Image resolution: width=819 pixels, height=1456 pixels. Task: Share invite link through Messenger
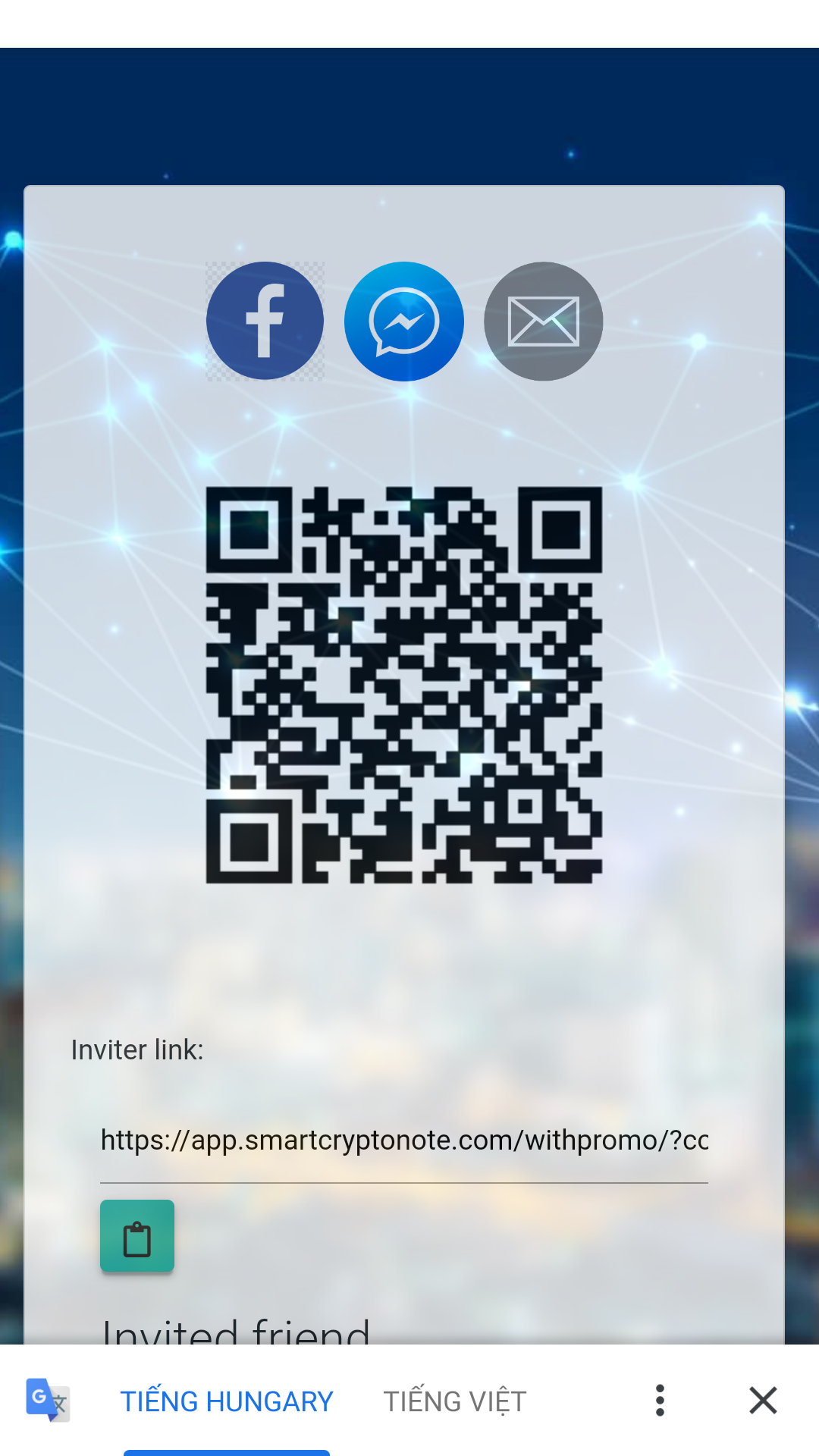tap(403, 321)
